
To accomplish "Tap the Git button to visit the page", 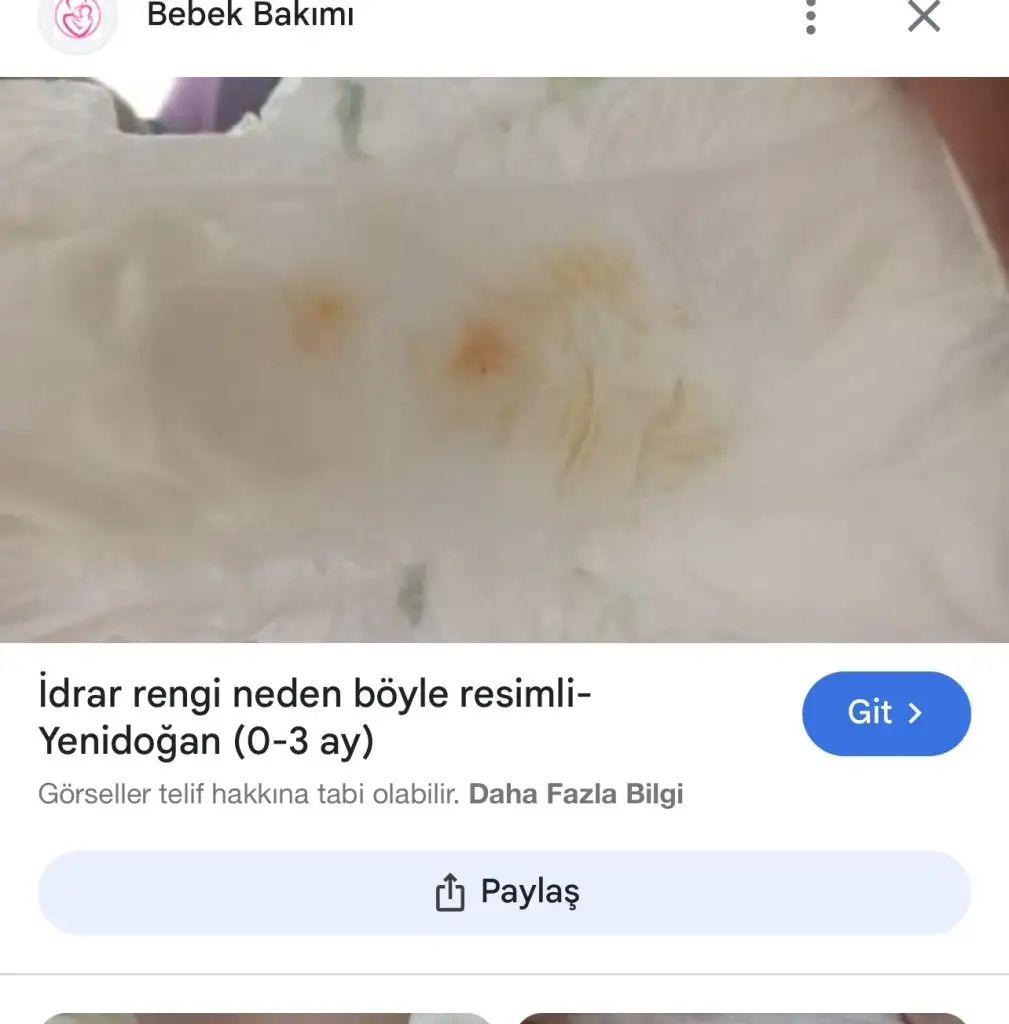I will click(885, 713).
